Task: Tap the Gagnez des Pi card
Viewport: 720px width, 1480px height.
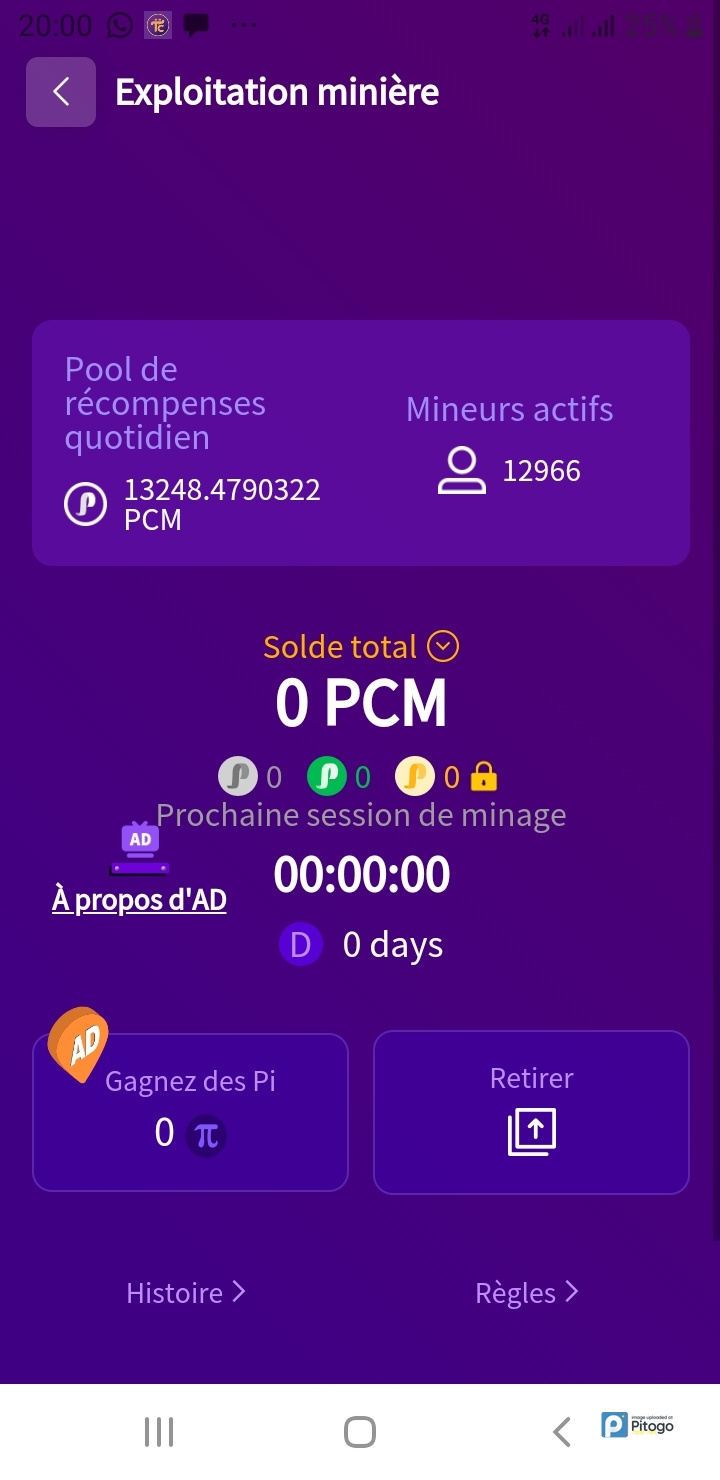Action: (190, 1112)
